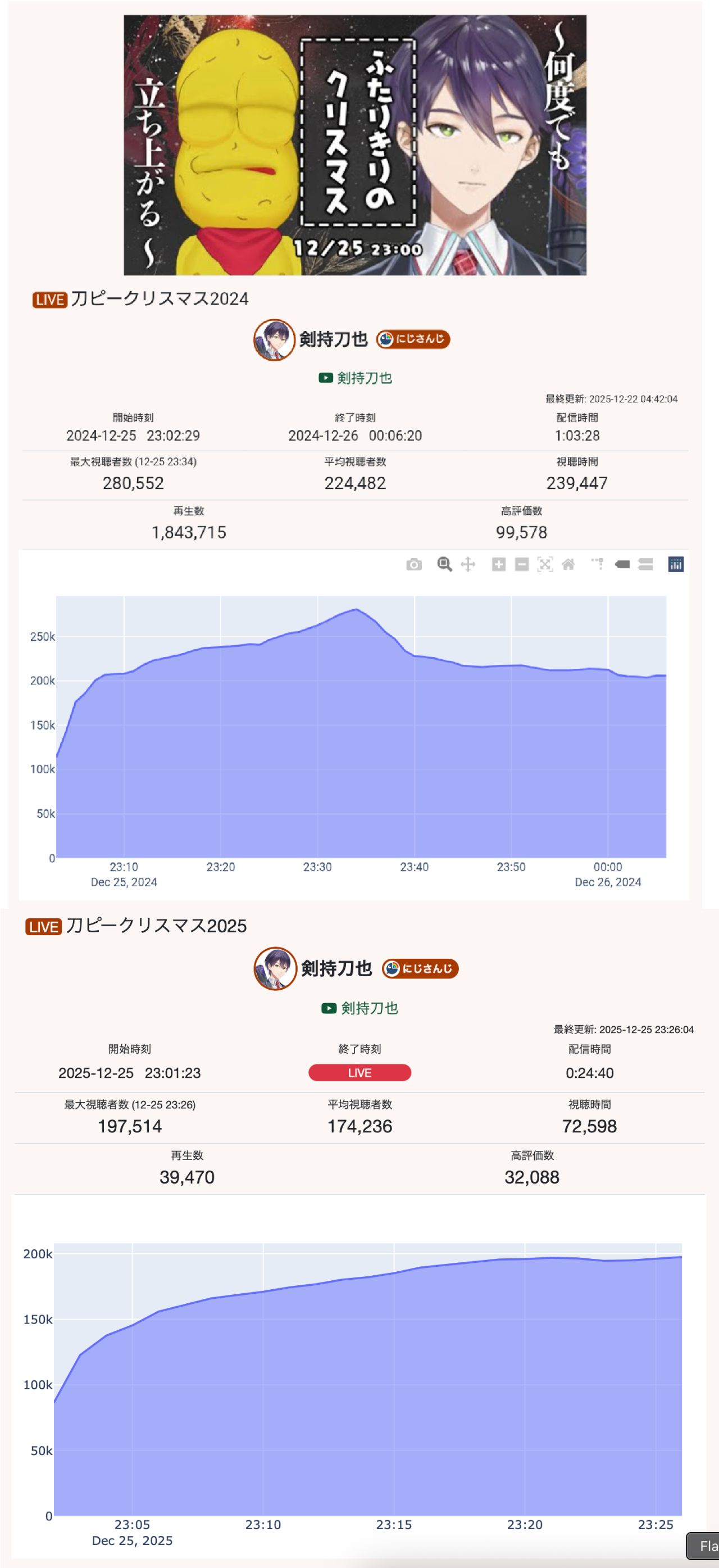Show closest data on hover
719x1568 pixels.
(x=622, y=564)
